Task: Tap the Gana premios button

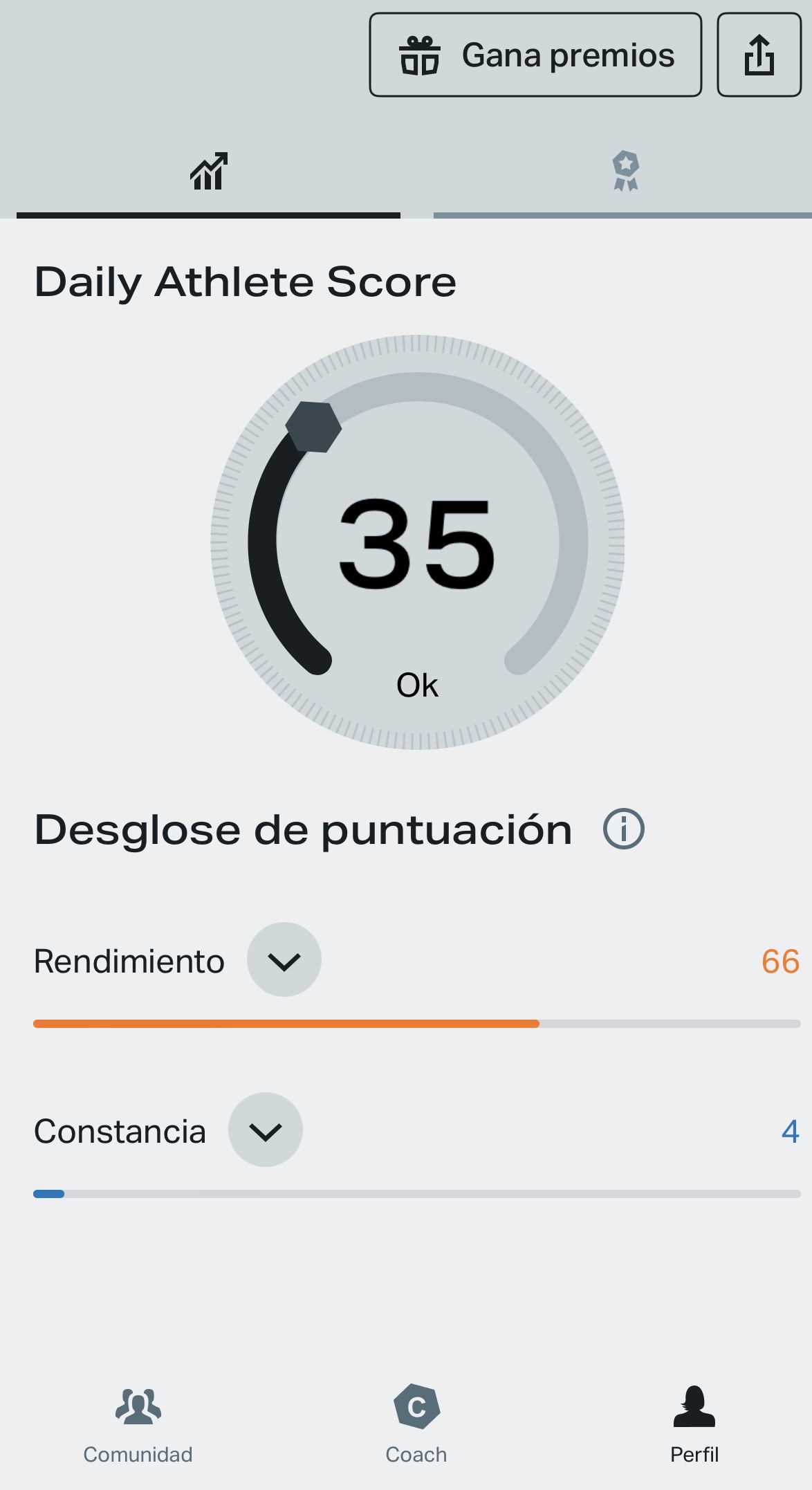Action: [535, 55]
